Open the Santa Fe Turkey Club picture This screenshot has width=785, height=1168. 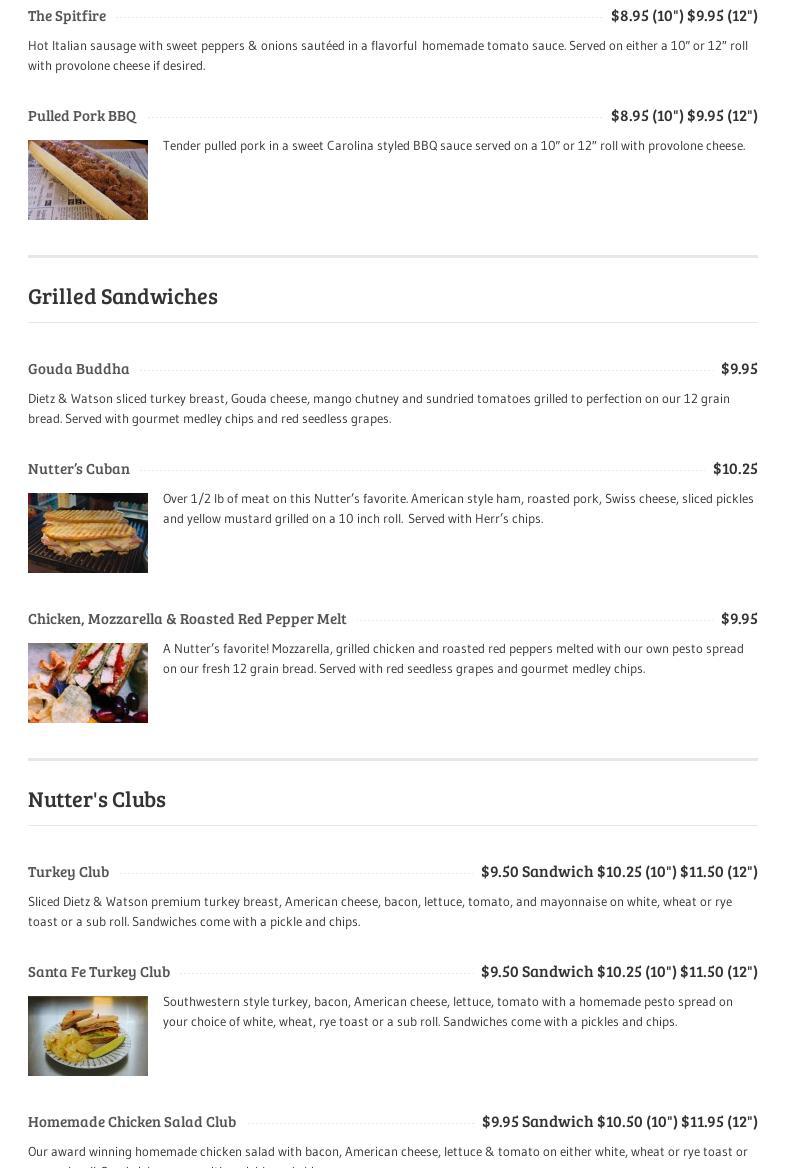click(88, 1036)
